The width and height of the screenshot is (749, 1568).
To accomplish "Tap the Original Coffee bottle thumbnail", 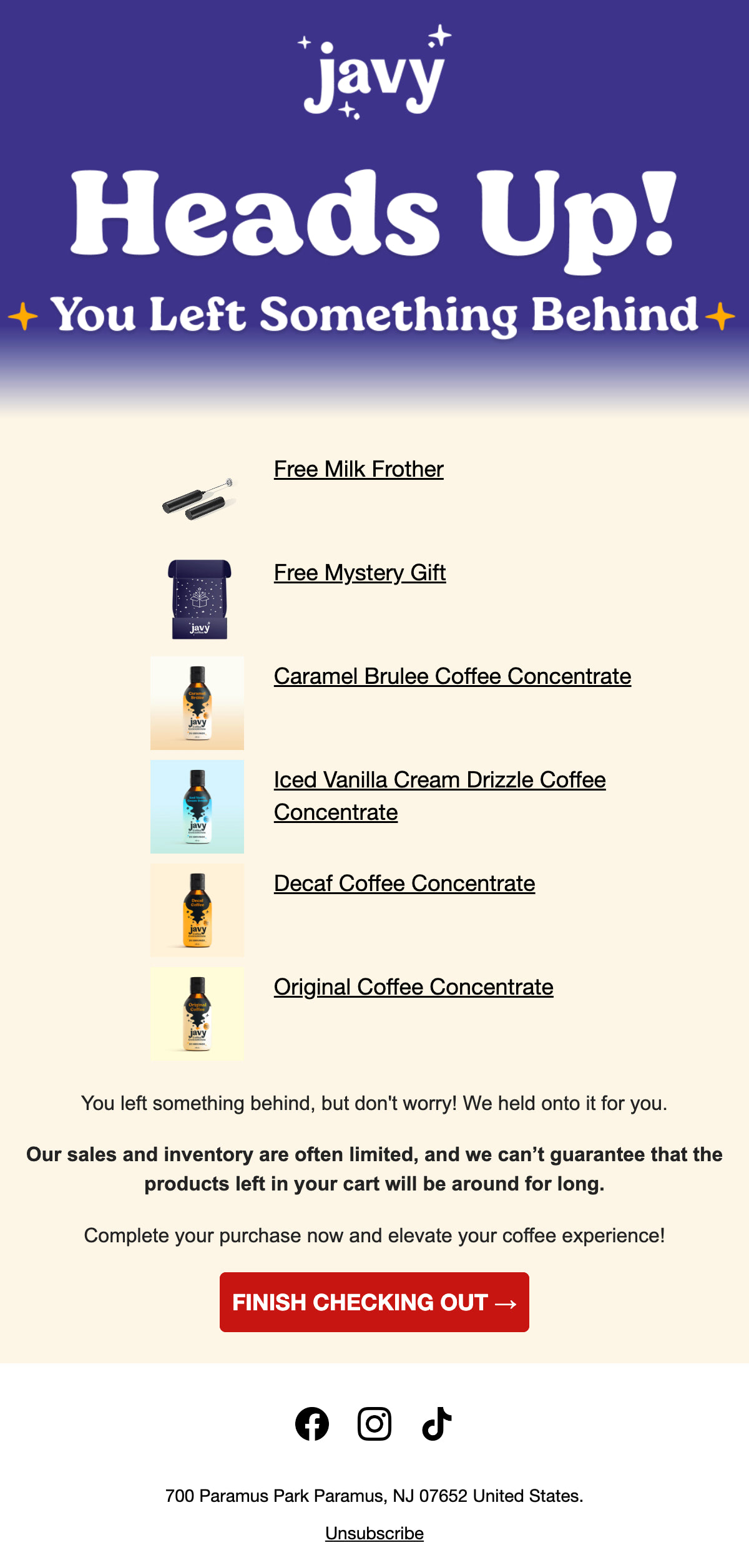I will point(197,1013).
